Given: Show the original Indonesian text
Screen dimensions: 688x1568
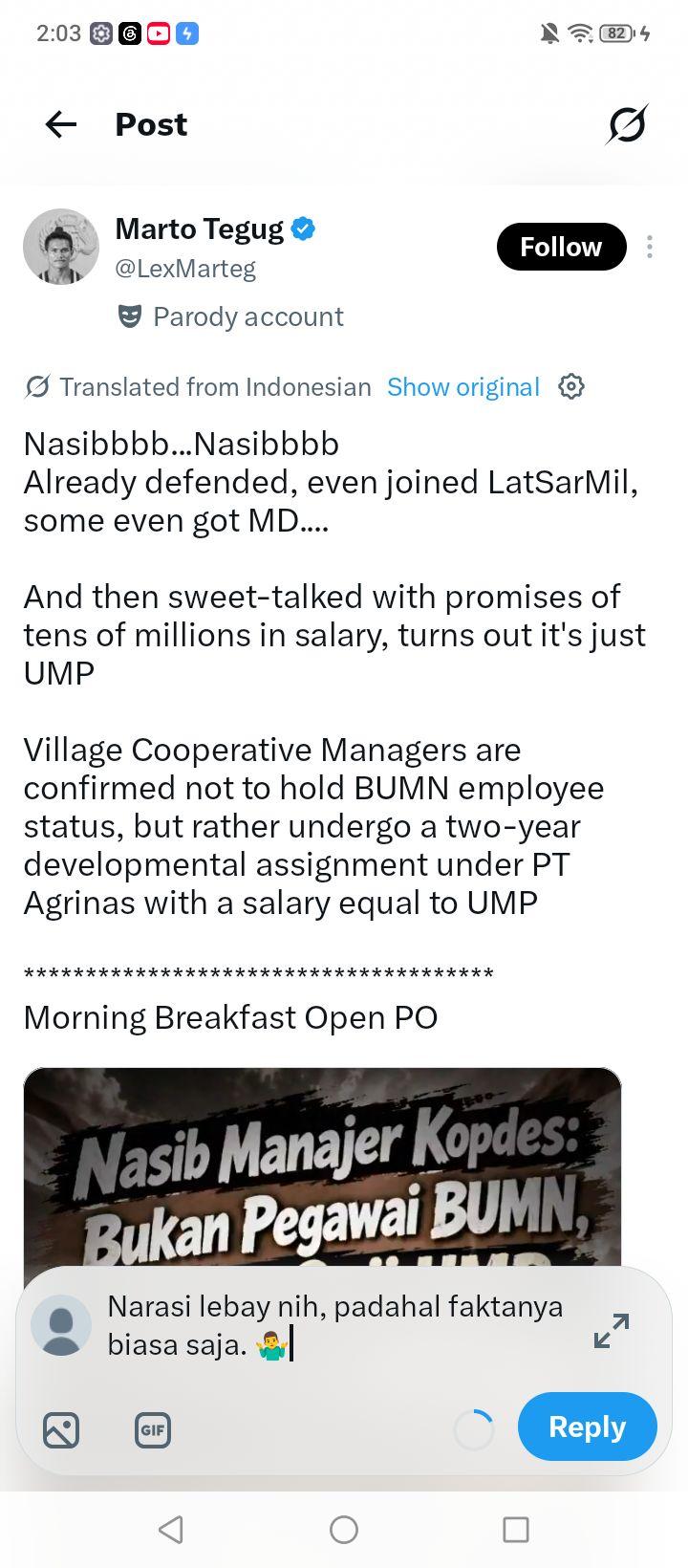Looking at the screenshot, I should (x=463, y=387).
